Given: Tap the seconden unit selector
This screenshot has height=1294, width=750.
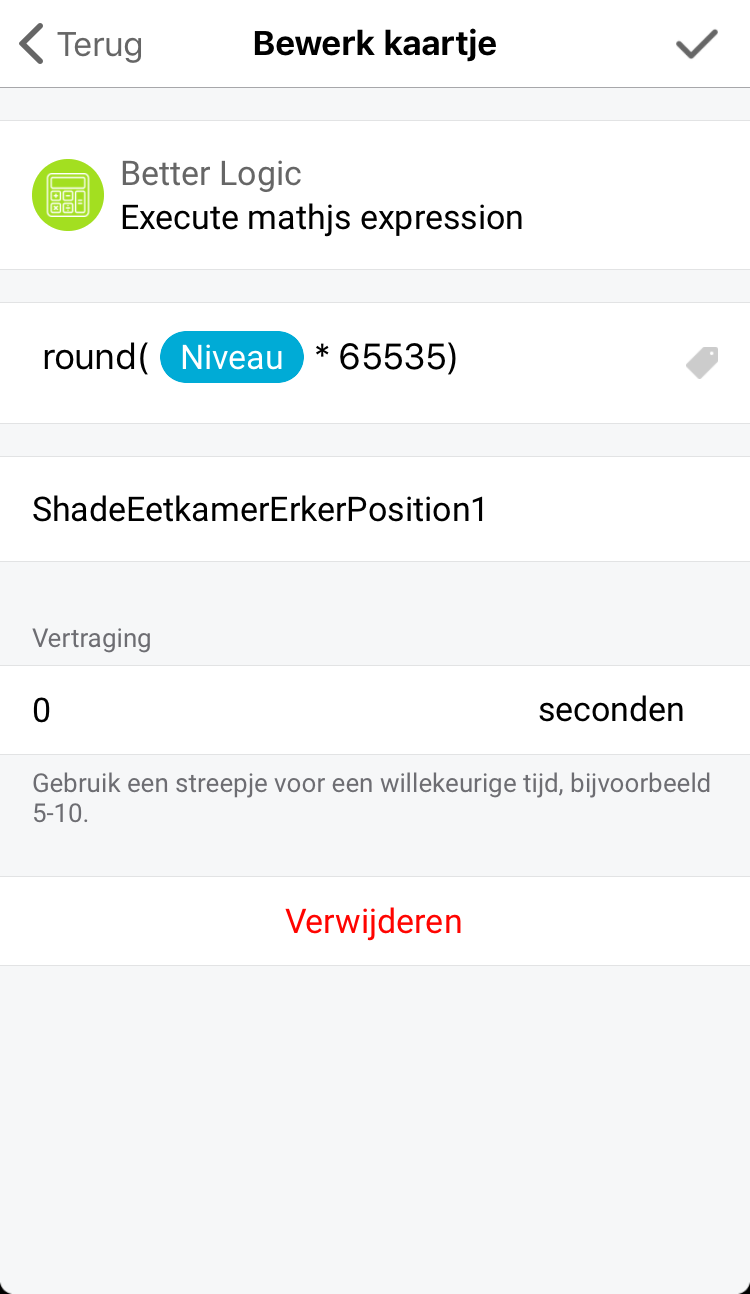Looking at the screenshot, I should 610,710.
